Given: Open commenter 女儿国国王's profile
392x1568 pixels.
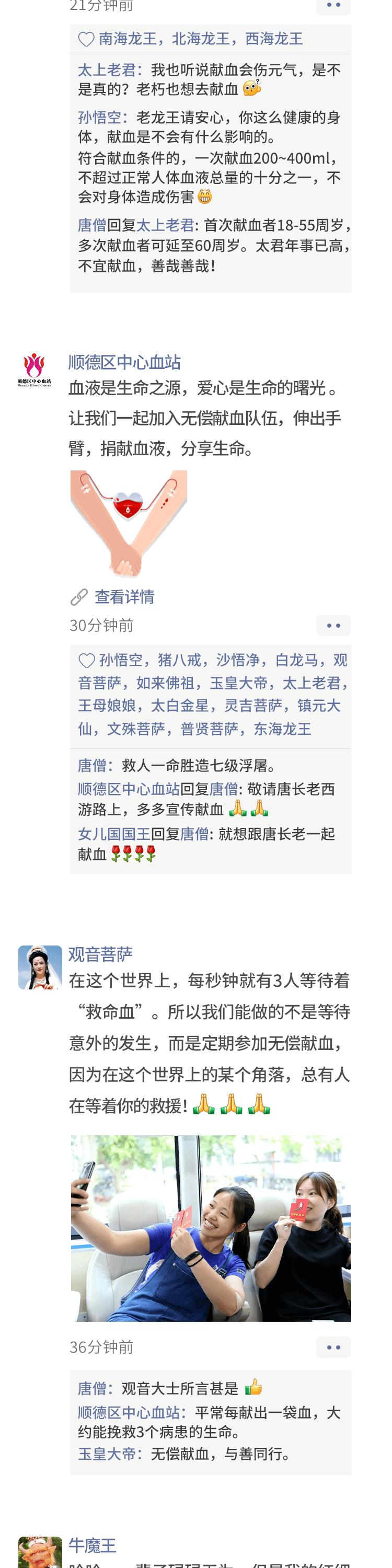Looking at the screenshot, I should (x=114, y=834).
